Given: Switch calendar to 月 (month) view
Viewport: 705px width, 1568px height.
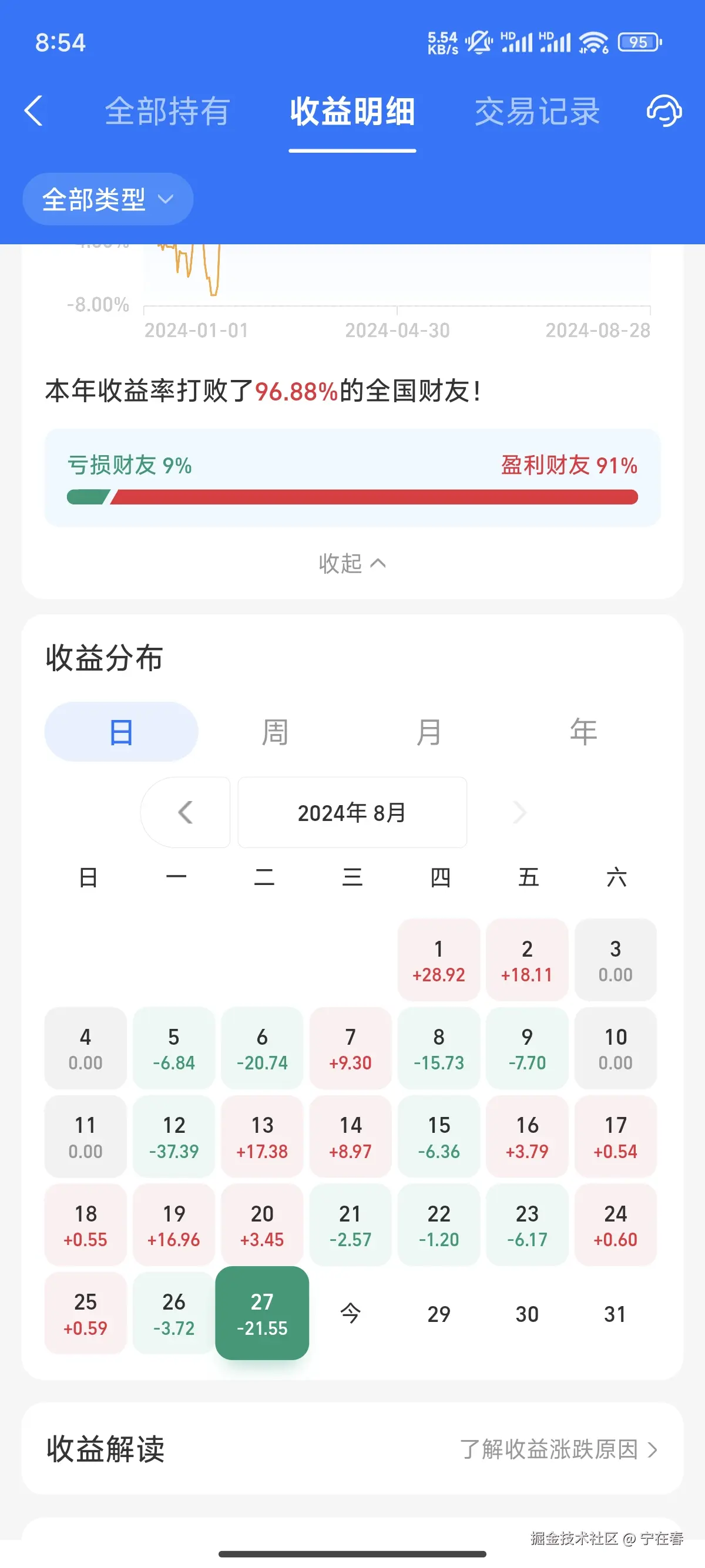Looking at the screenshot, I should click(430, 731).
